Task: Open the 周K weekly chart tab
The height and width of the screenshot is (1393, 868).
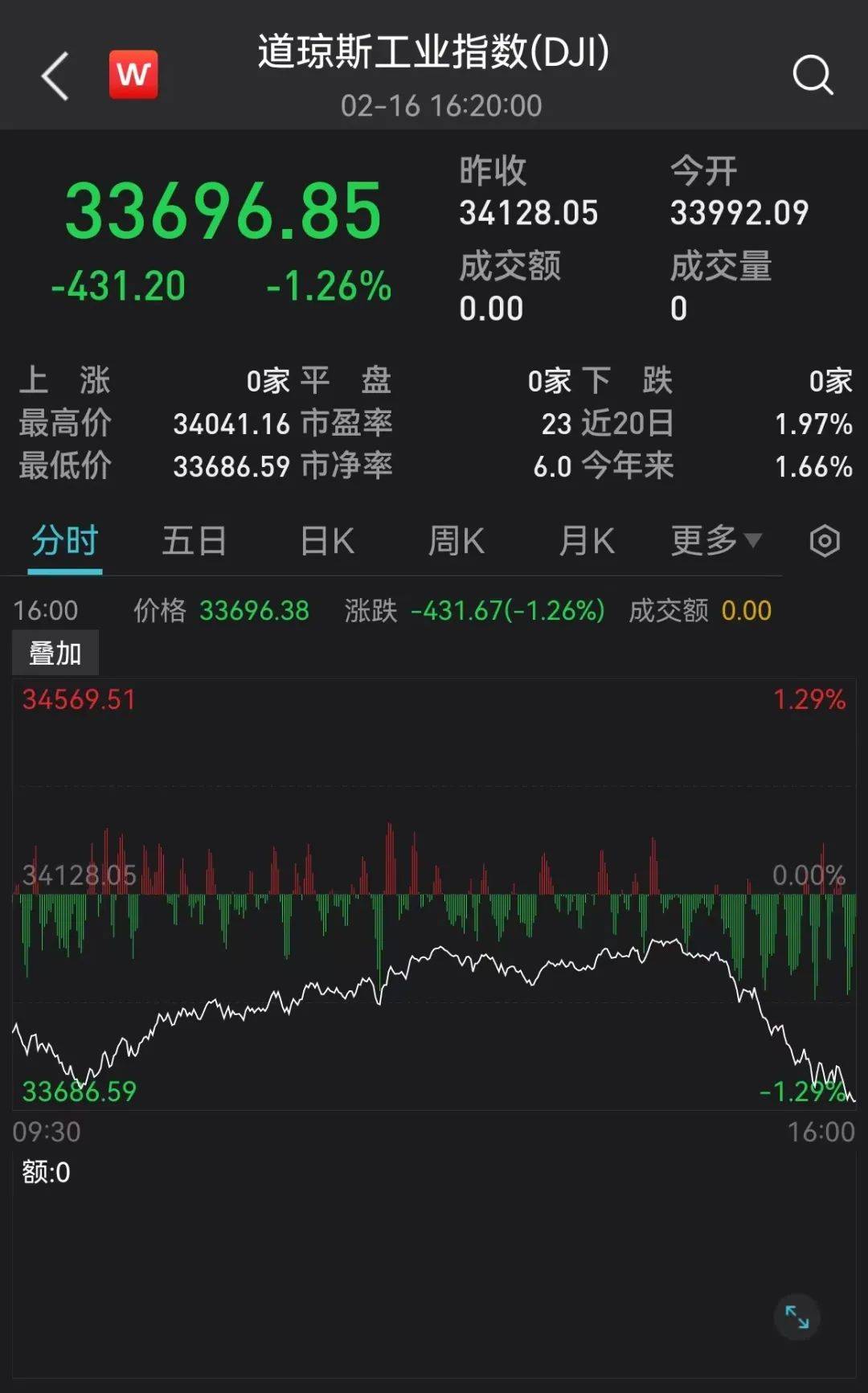Action: (x=457, y=541)
